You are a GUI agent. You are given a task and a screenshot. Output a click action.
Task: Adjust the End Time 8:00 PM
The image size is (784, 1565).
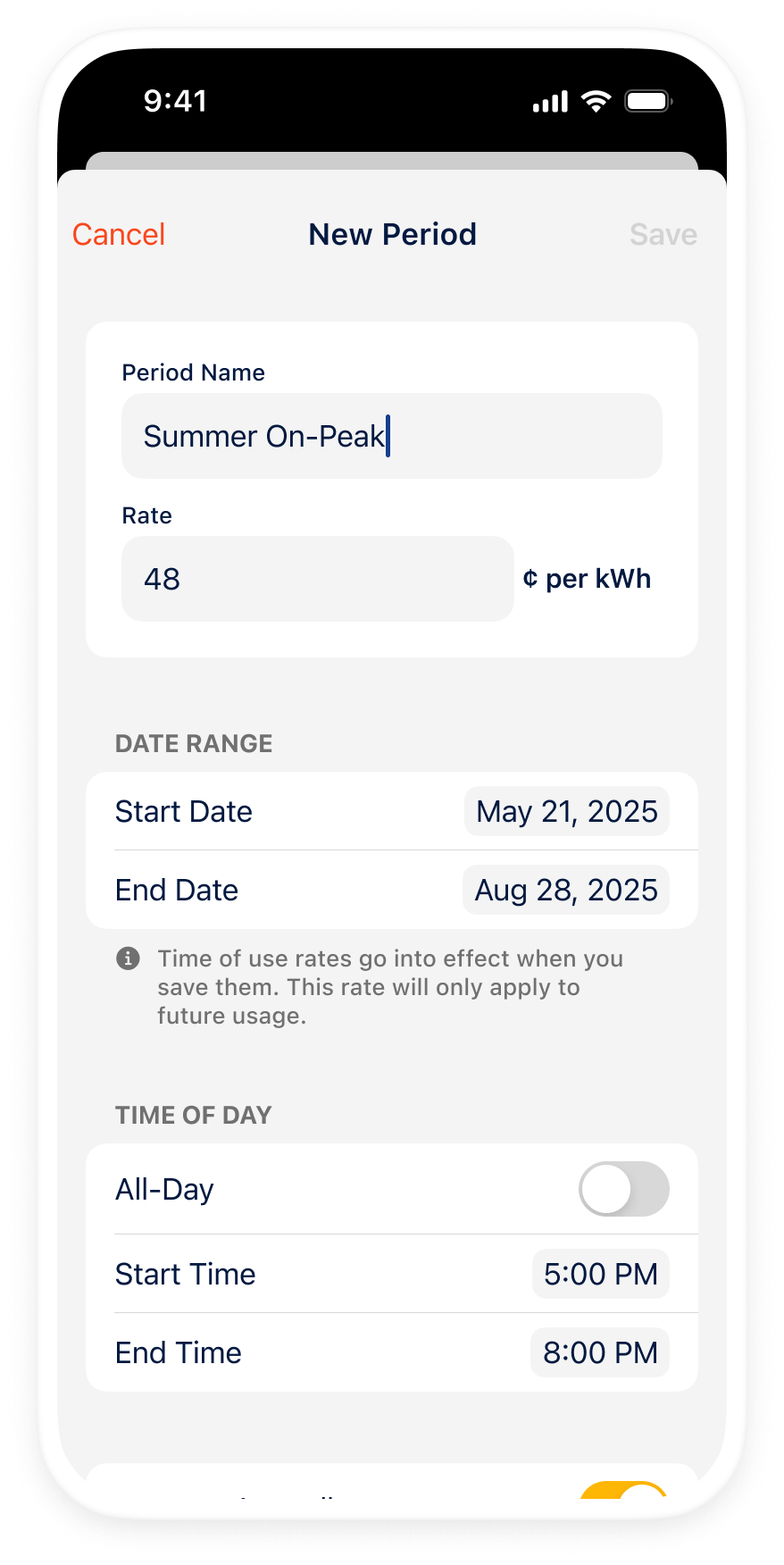[x=600, y=1352]
